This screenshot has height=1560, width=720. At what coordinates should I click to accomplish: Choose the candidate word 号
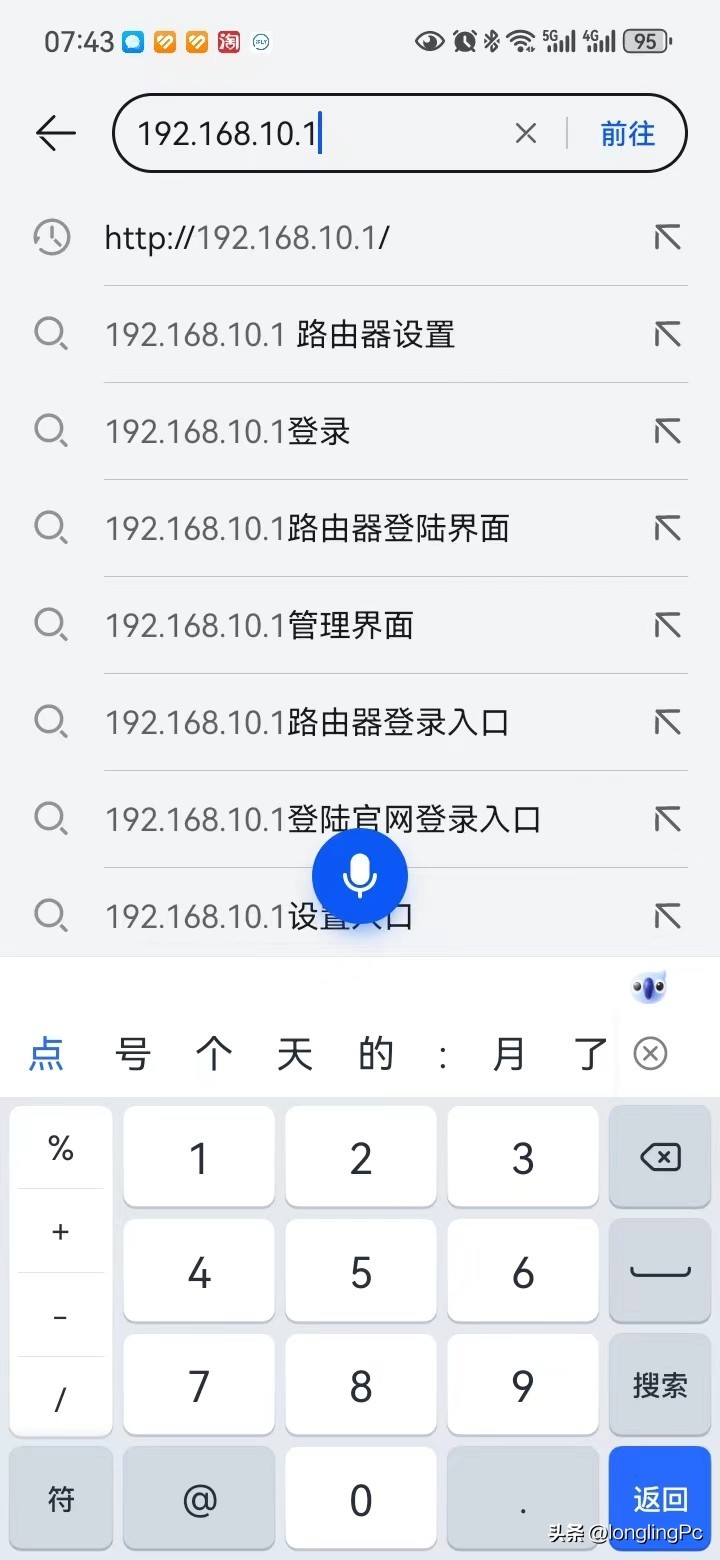click(x=133, y=1053)
